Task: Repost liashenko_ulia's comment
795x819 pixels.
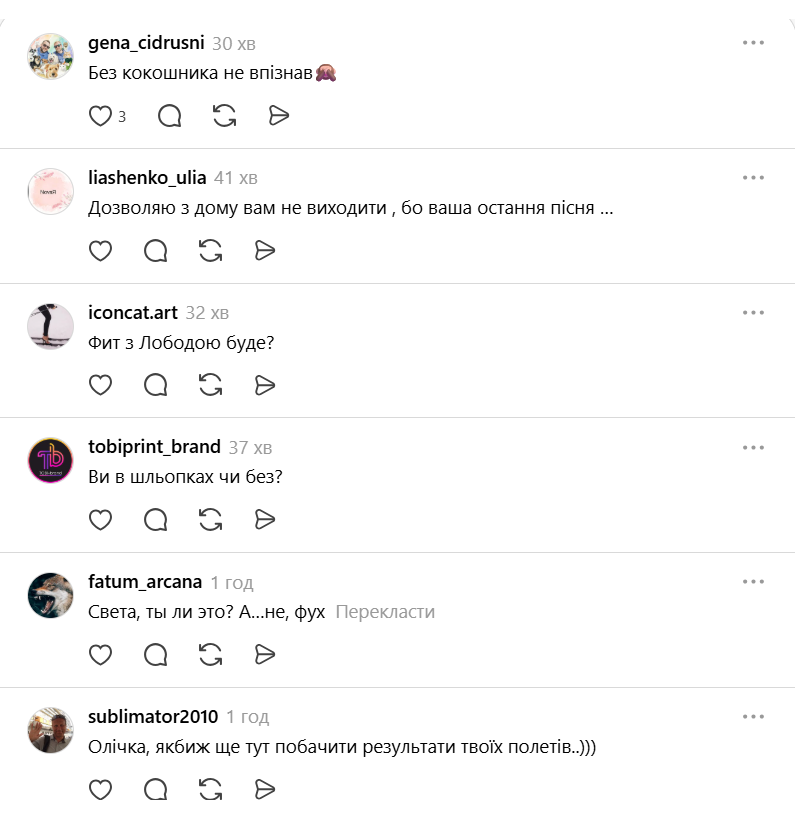Action: [x=210, y=250]
